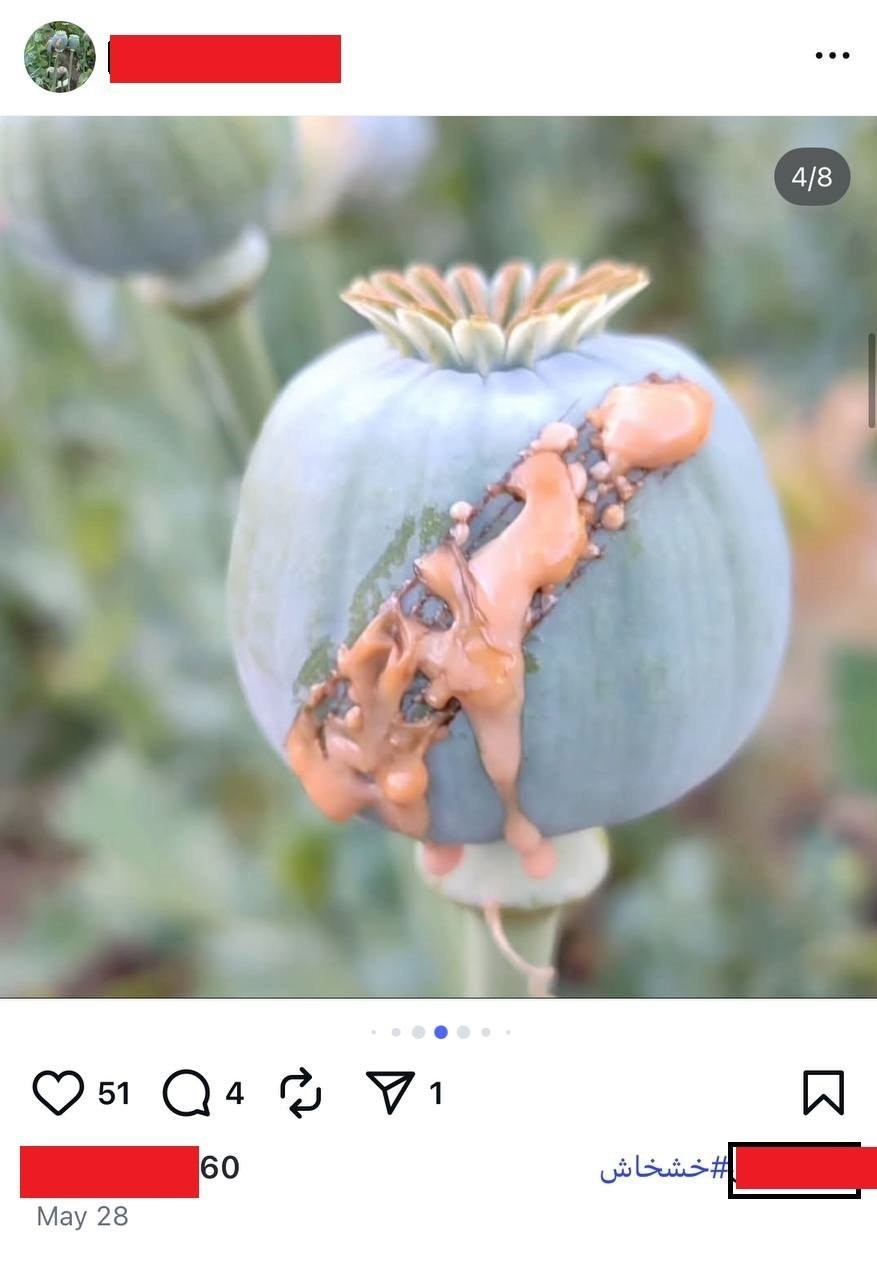877x1275 pixels.
Task: Click the repost arrows icon
Action: pyautogui.click(x=301, y=1093)
